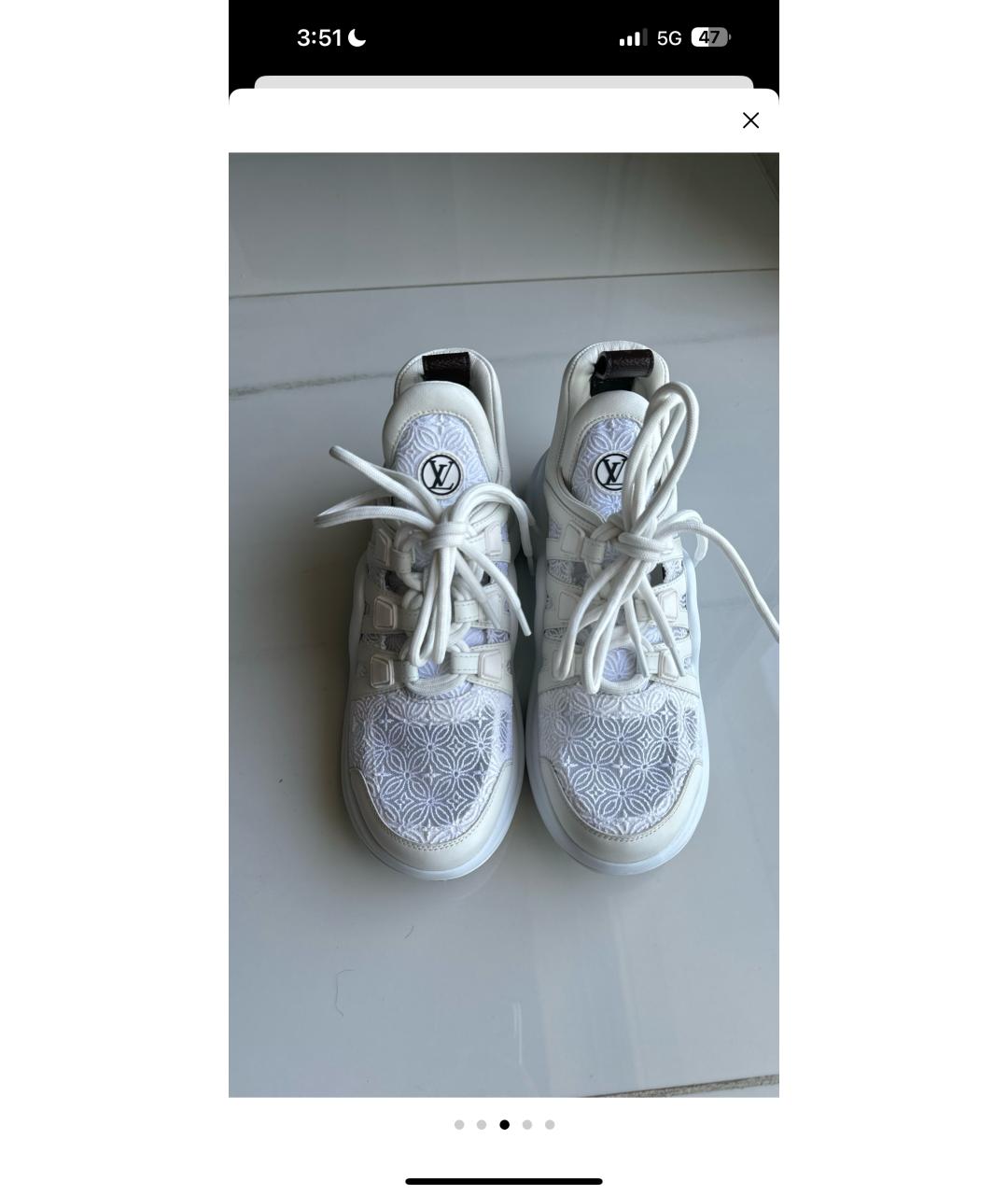Close the photo viewer
The height and width of the screenshot is (1195, 1008).
coord(750,120)
